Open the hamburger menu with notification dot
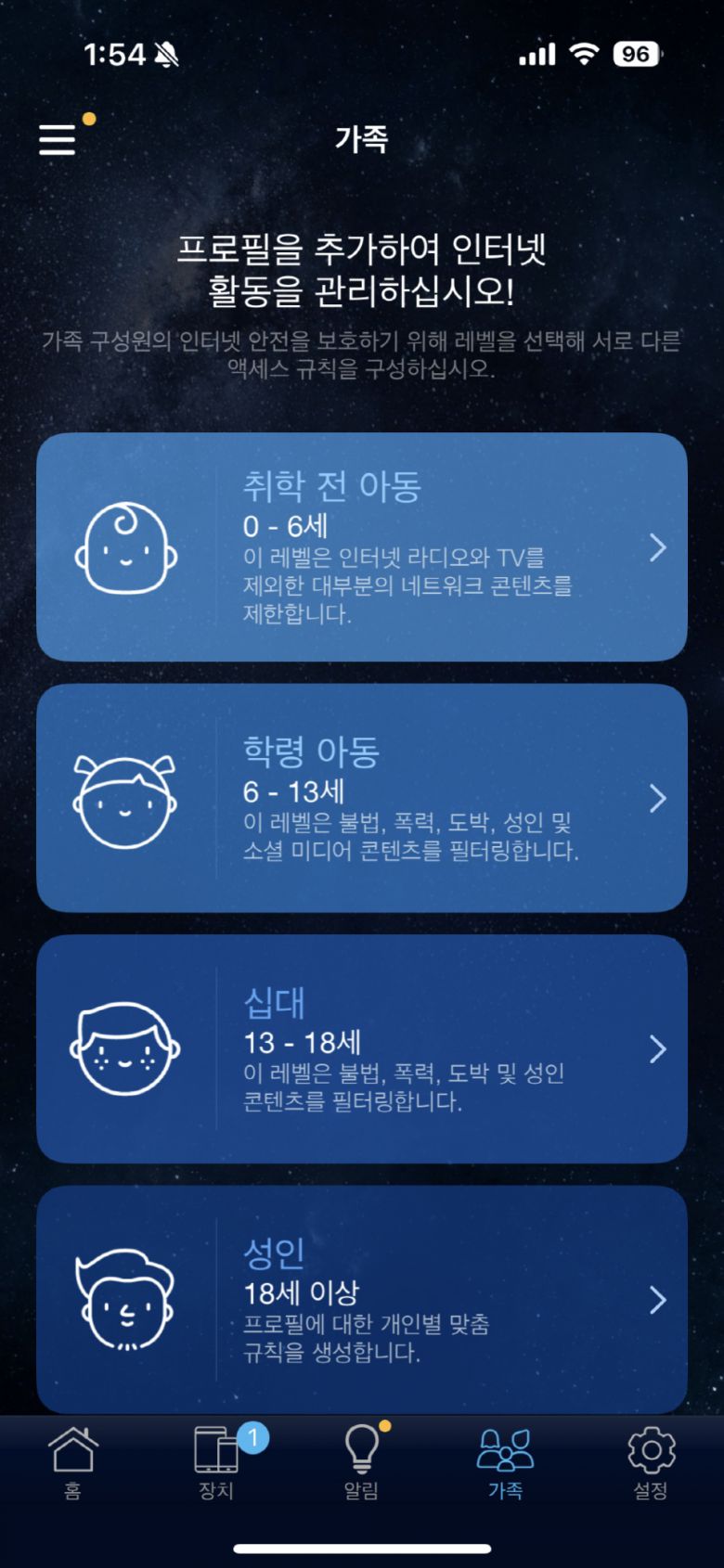This screenshot has width=724, height=1568. coord(58,139)
